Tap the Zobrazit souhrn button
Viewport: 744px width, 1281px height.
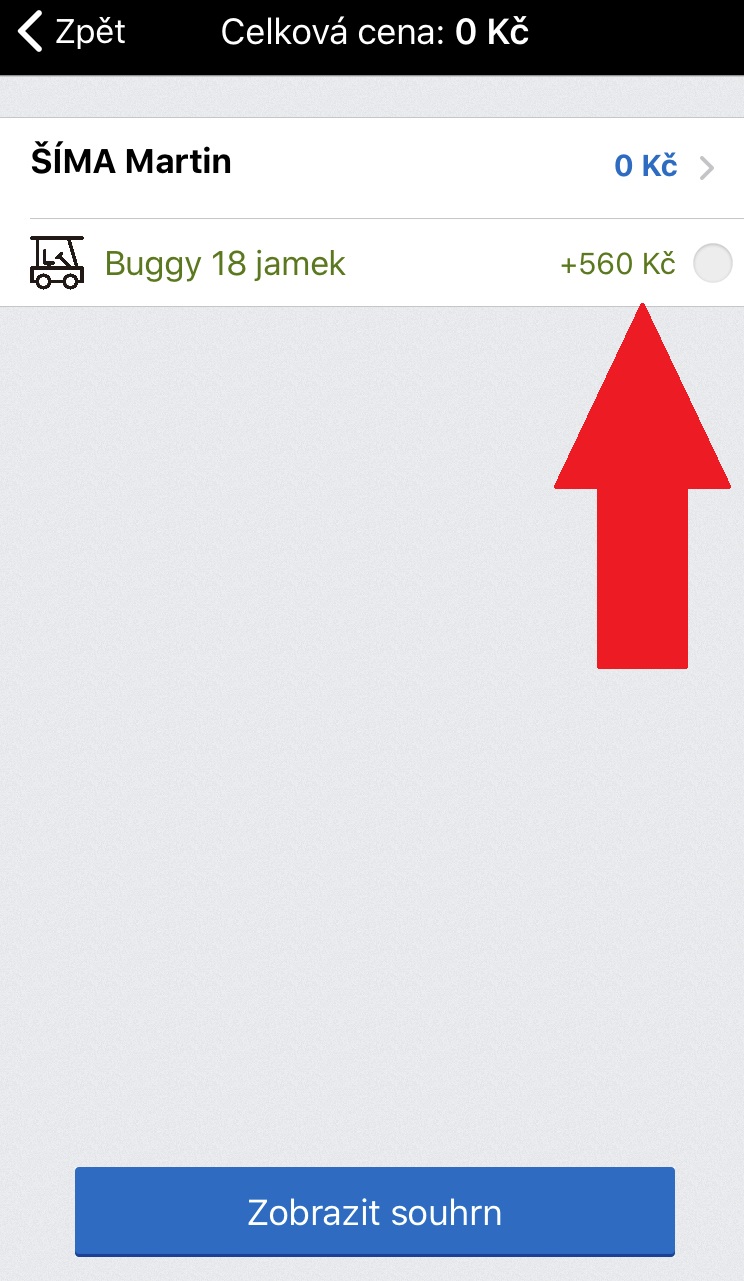[x=374, y=1212]
